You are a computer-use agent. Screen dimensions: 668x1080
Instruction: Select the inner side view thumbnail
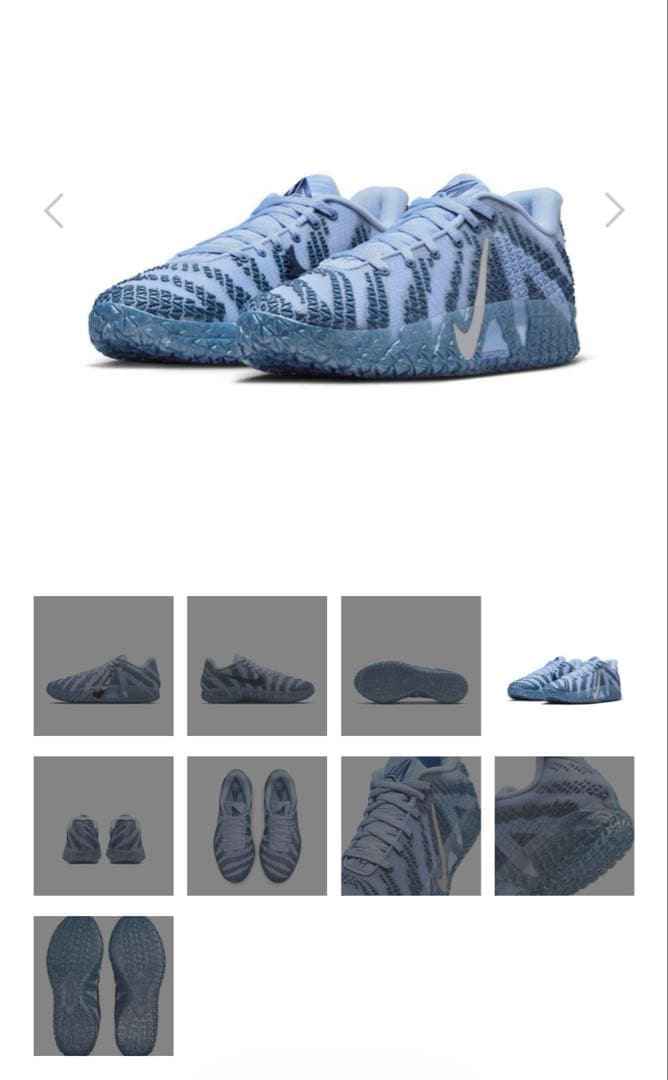pos(257,666)
